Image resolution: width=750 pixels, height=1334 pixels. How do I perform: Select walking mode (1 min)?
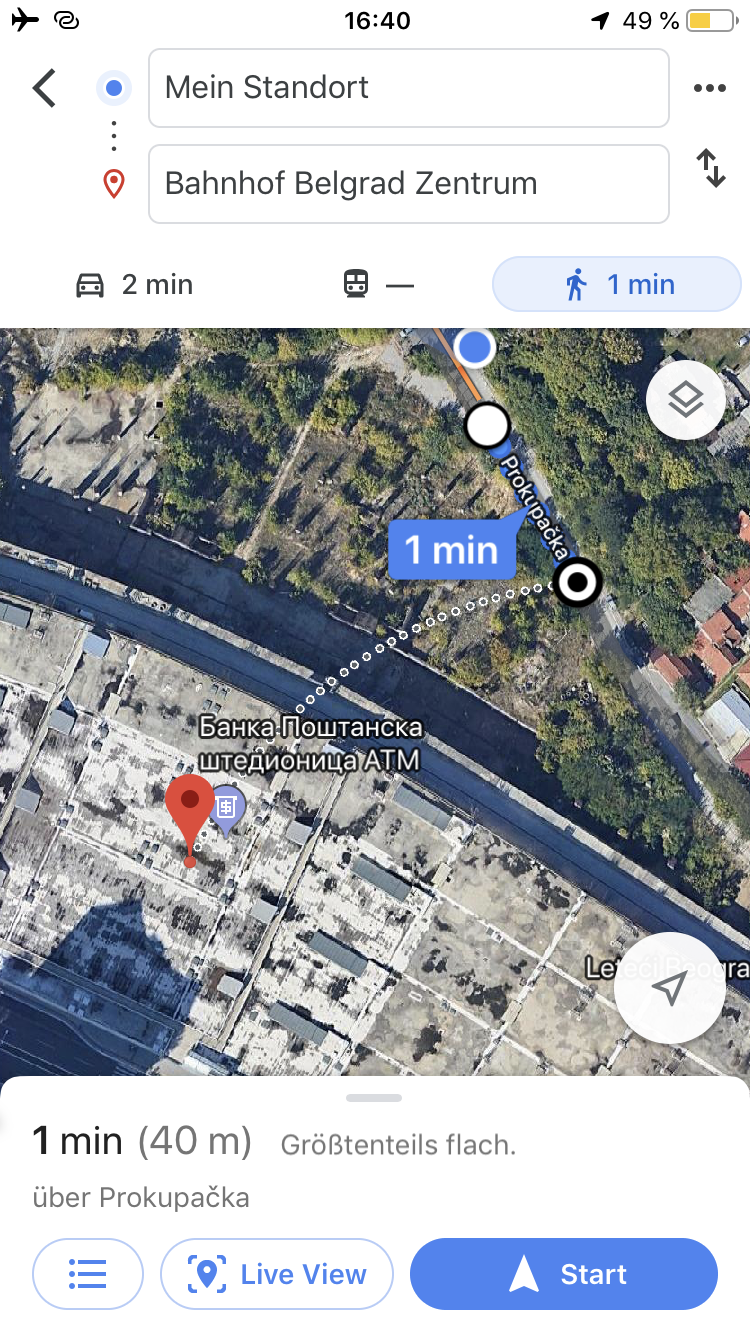pyautogui.click(x=616, y=285)
